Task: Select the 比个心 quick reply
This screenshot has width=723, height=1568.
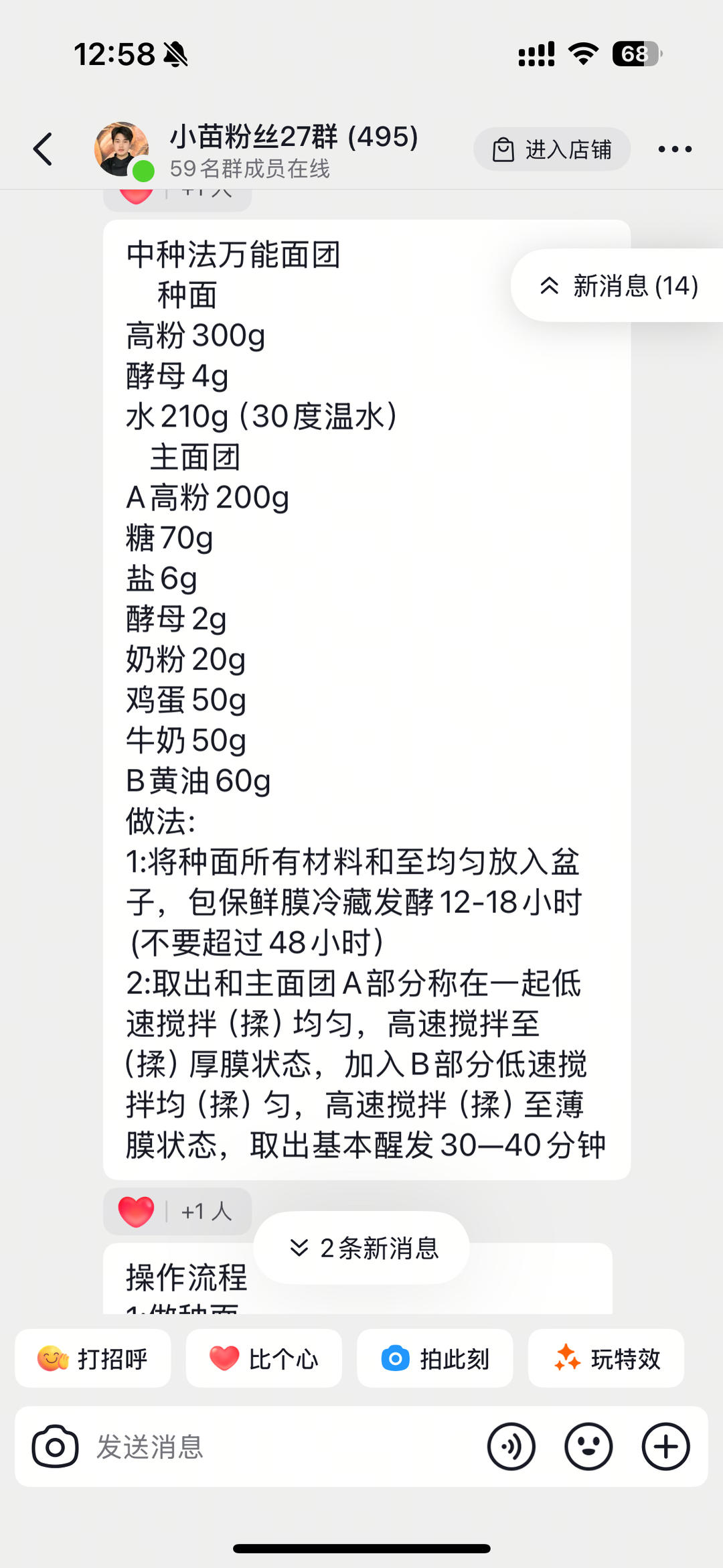Action: click(264, 1359)
